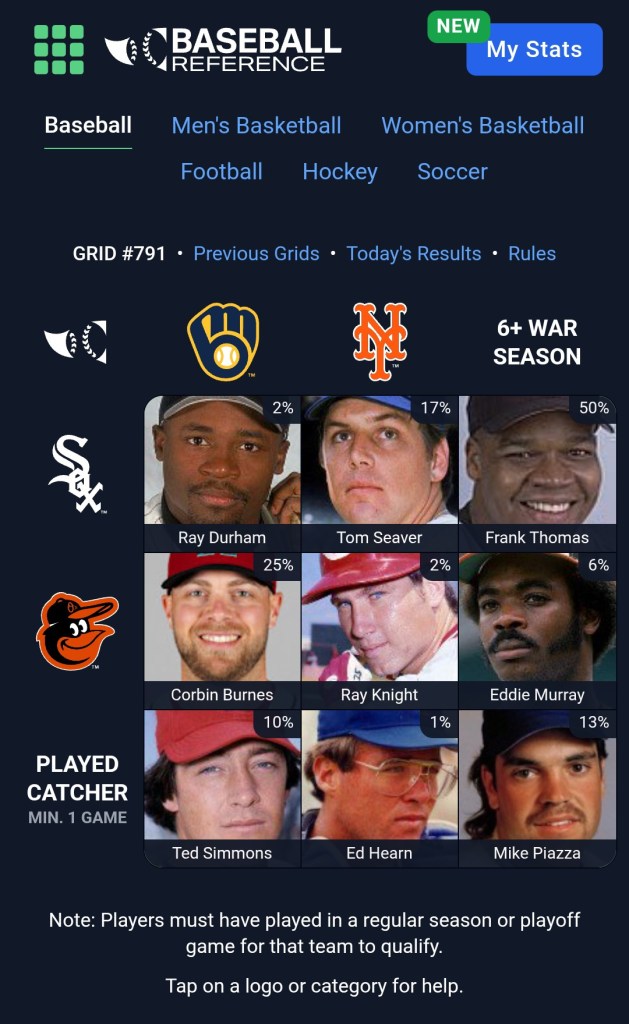Open the Mike Piazza cell
This screenshot has width=629, height=1024.
point(537,789)
